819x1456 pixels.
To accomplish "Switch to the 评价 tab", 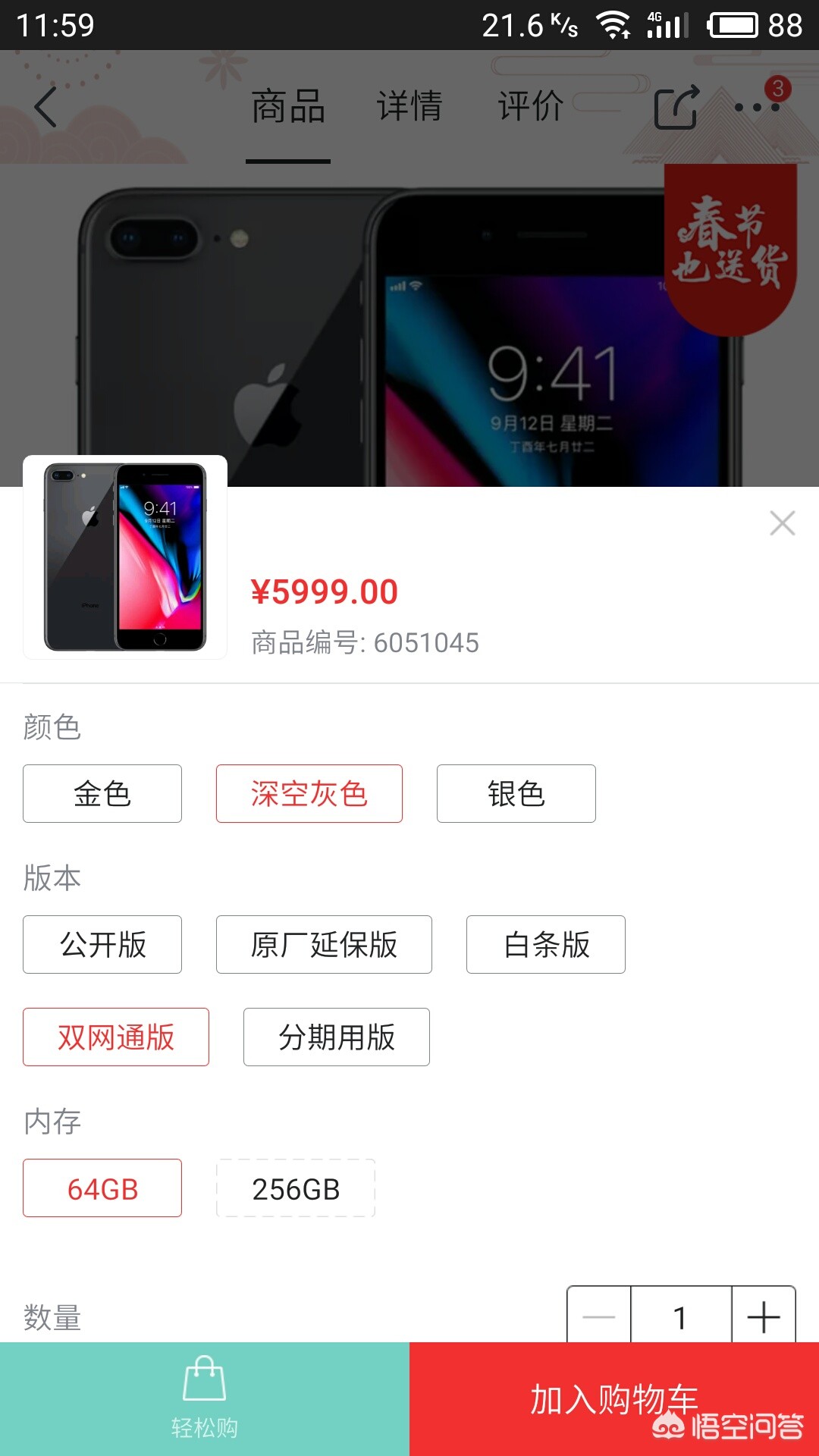I will pyautogui.click(x=530, y=105).
